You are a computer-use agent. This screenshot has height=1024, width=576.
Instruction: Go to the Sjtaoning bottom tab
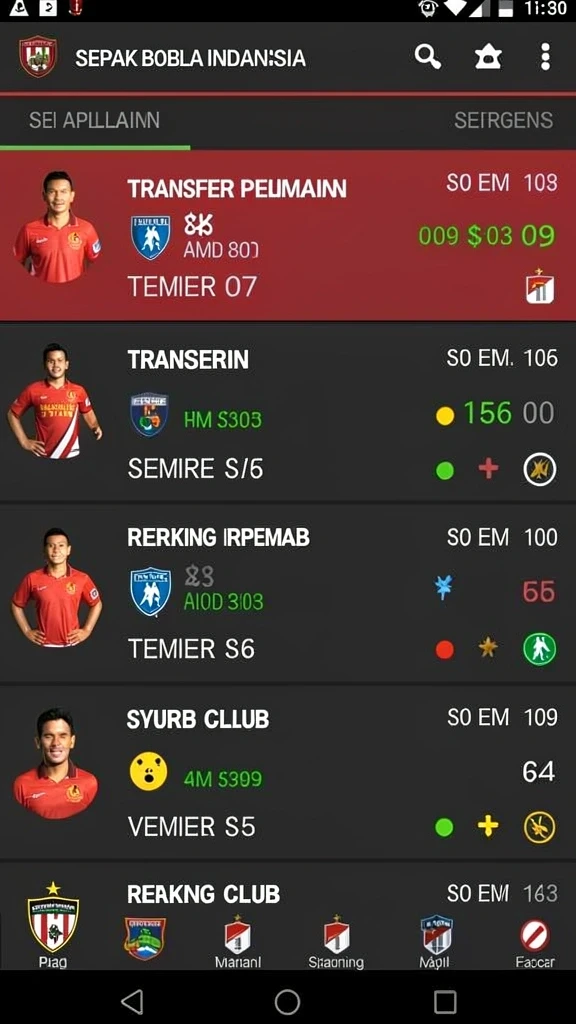tap(336, 942)
